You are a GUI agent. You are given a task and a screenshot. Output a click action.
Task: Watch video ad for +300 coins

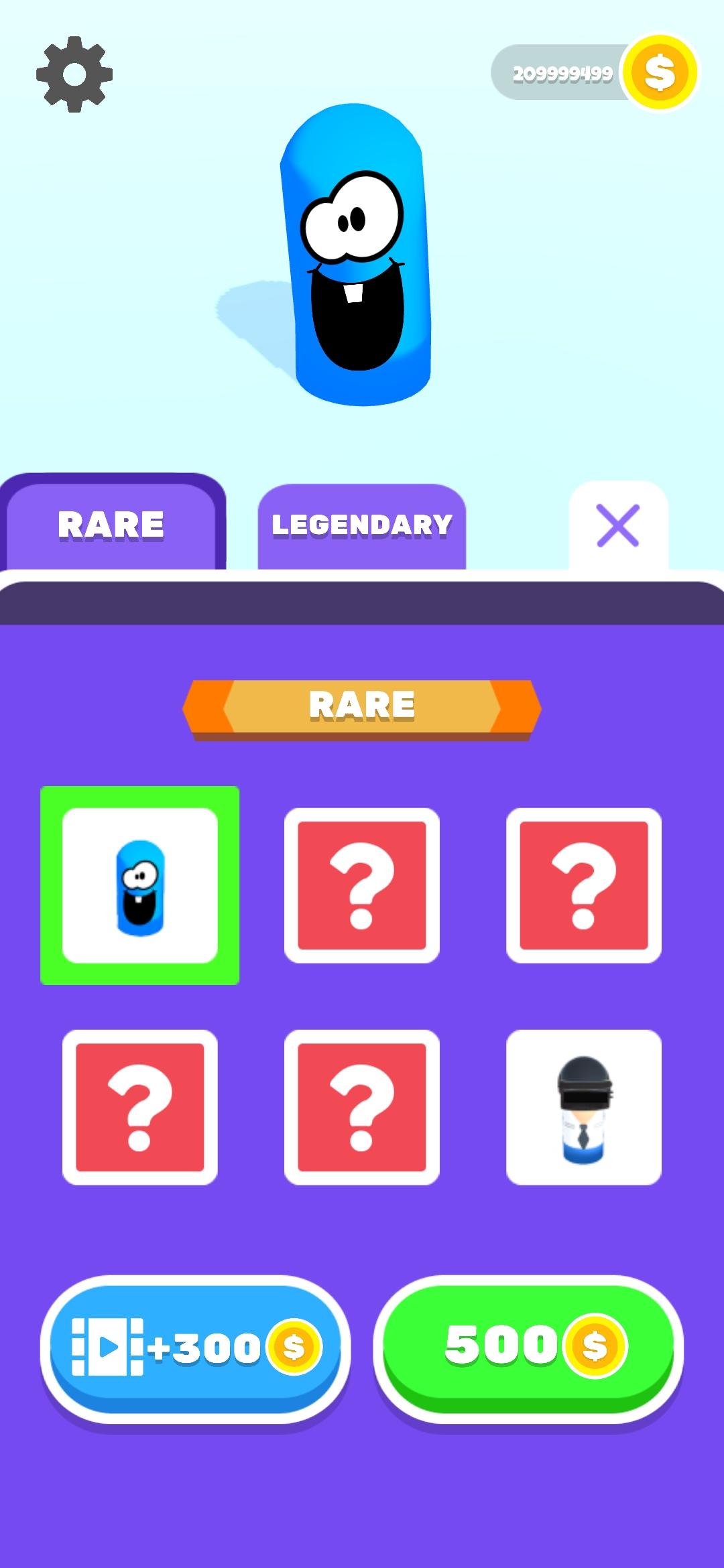196,1348
